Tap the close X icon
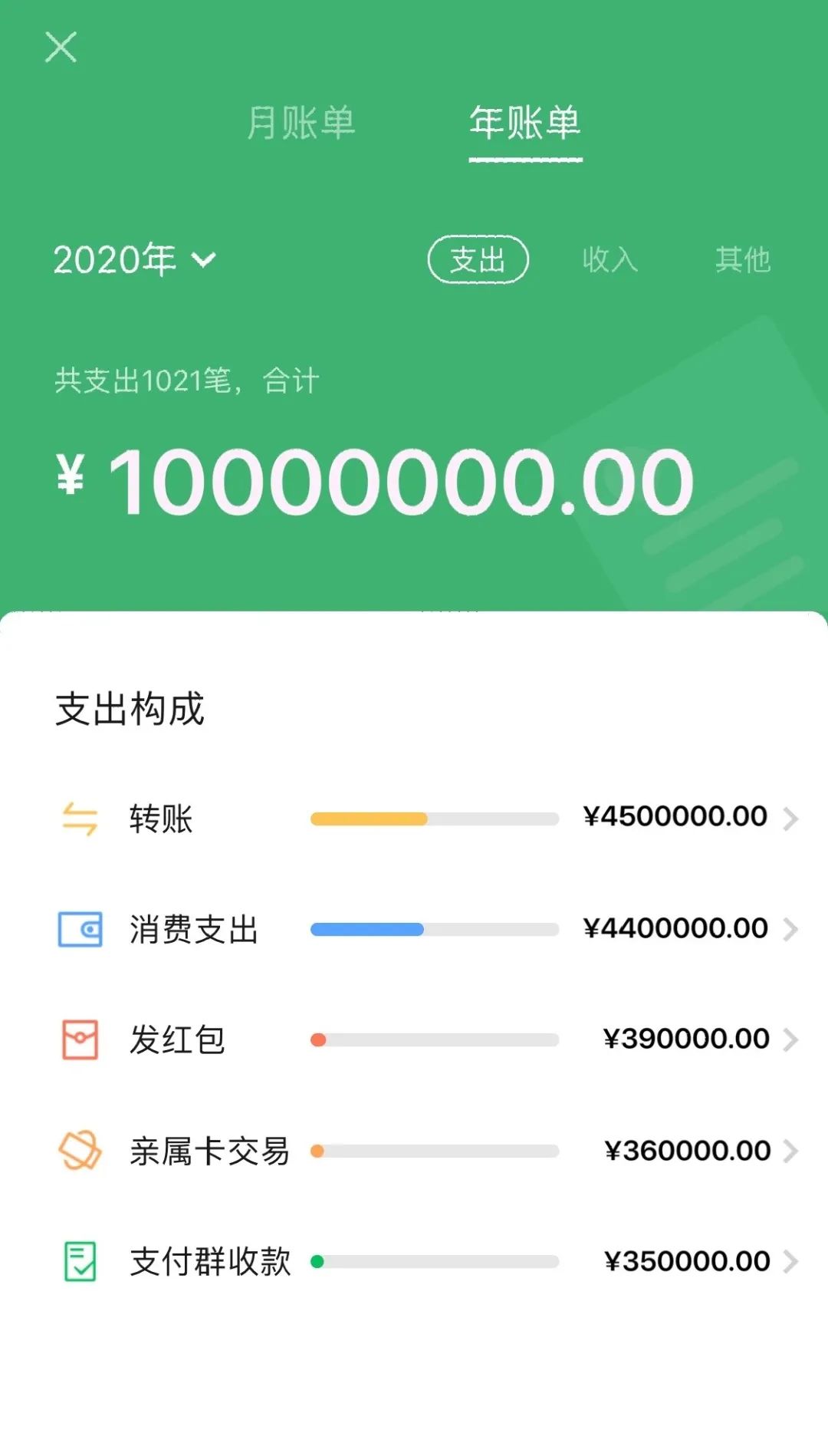The image size is (828, 1456). click(62, 48)
